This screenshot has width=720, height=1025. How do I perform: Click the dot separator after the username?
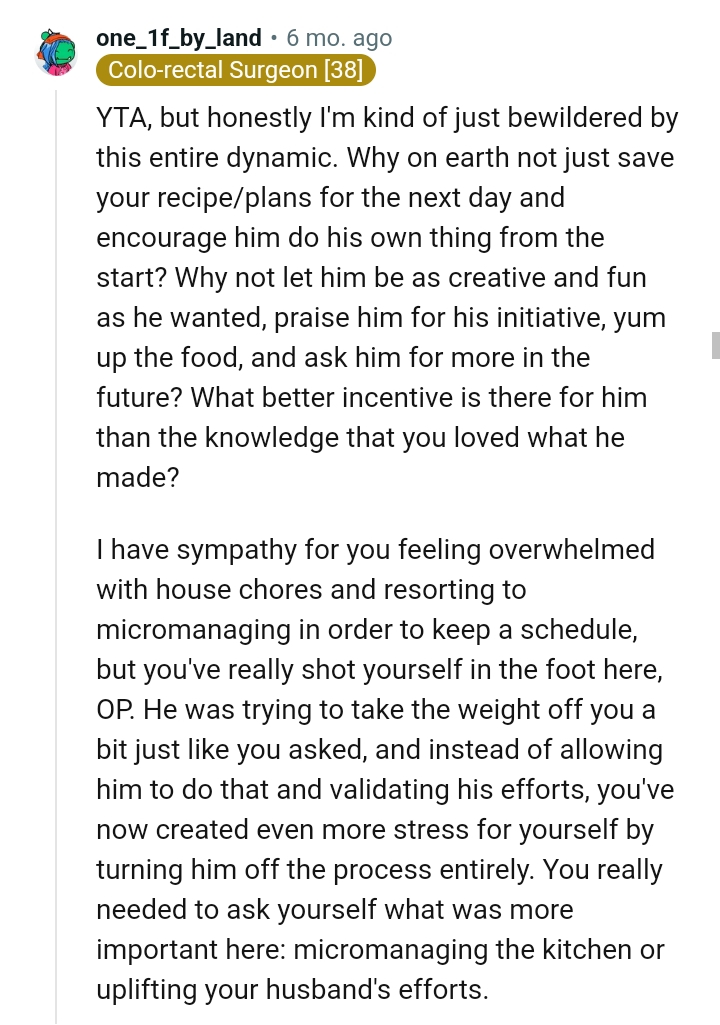[272, 38]
